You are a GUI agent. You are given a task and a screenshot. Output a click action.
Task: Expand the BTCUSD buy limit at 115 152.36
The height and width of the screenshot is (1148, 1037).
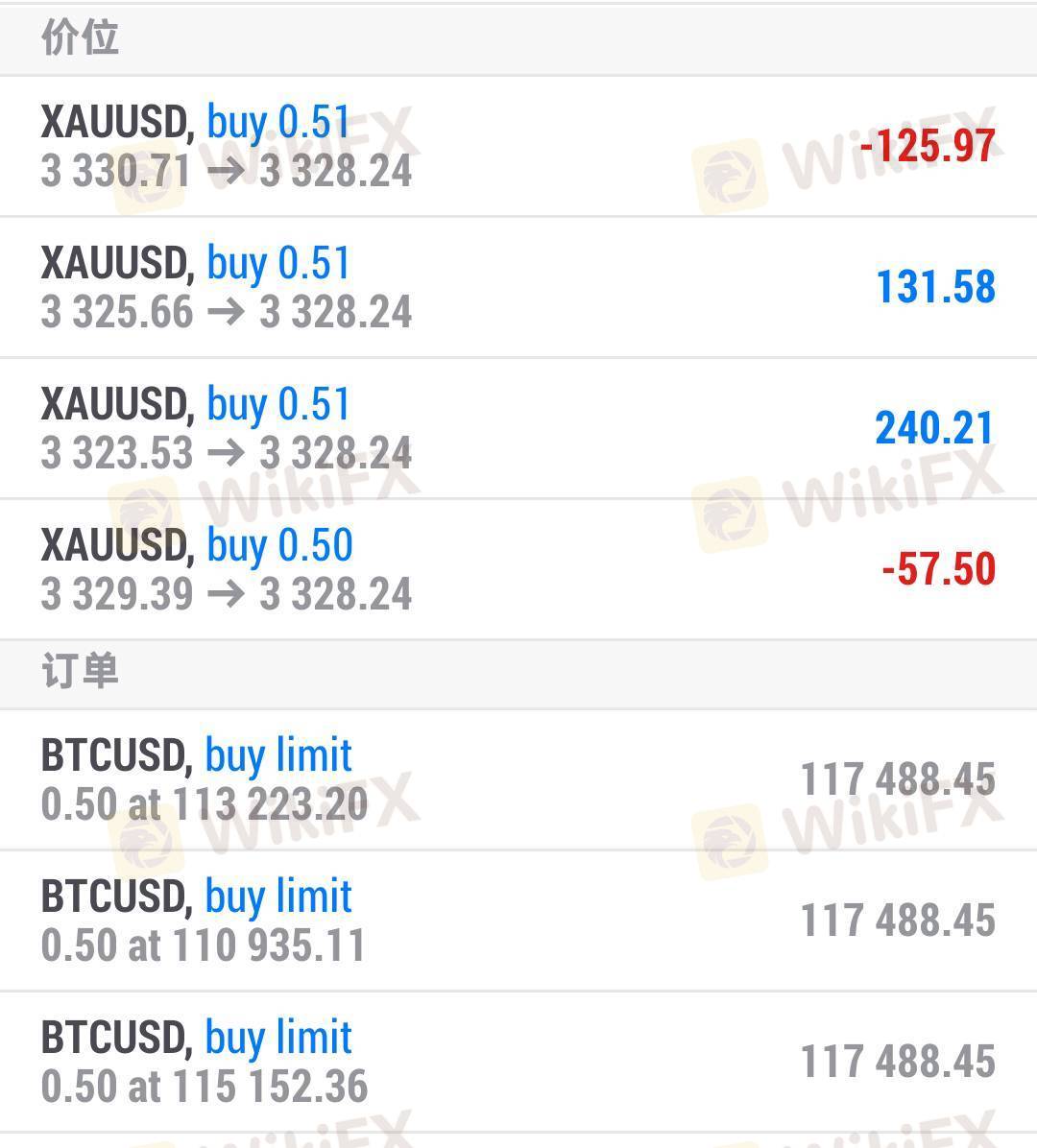point(518,1062)
